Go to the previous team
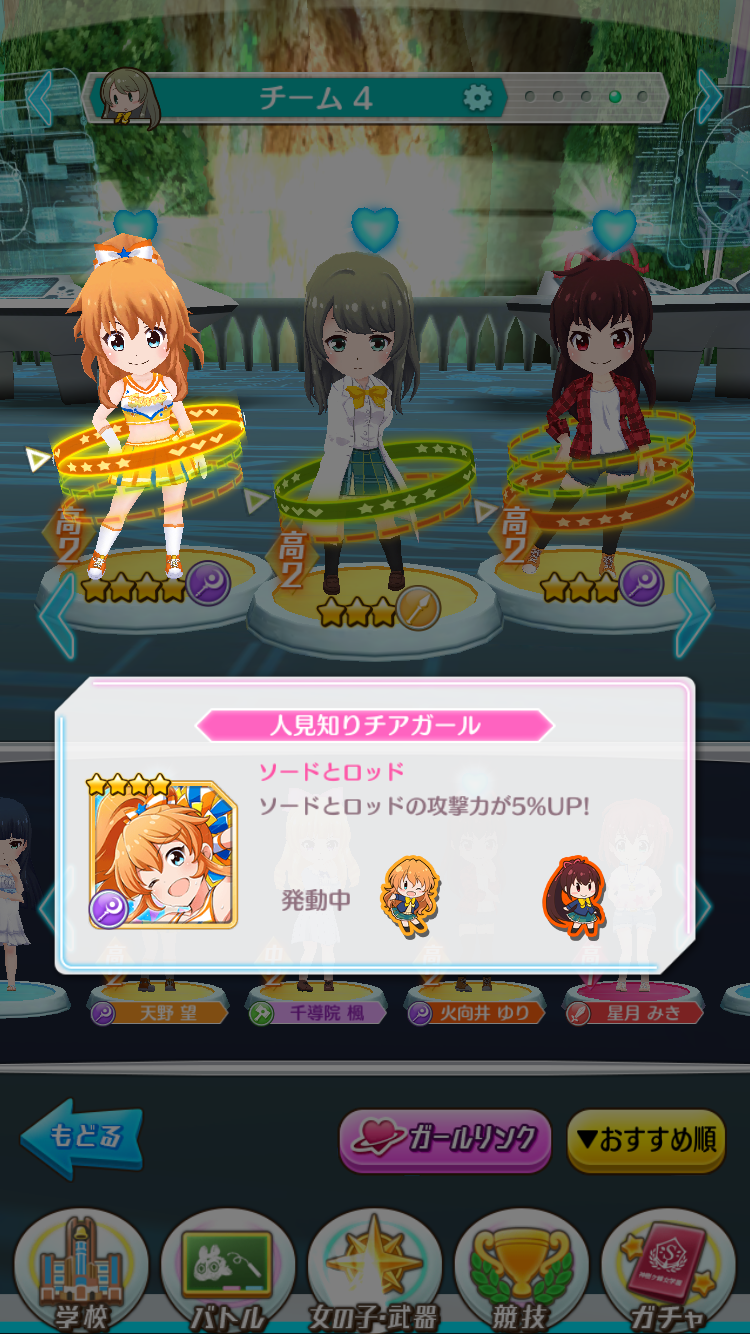 pyautogui.click(x=40, y=98)
